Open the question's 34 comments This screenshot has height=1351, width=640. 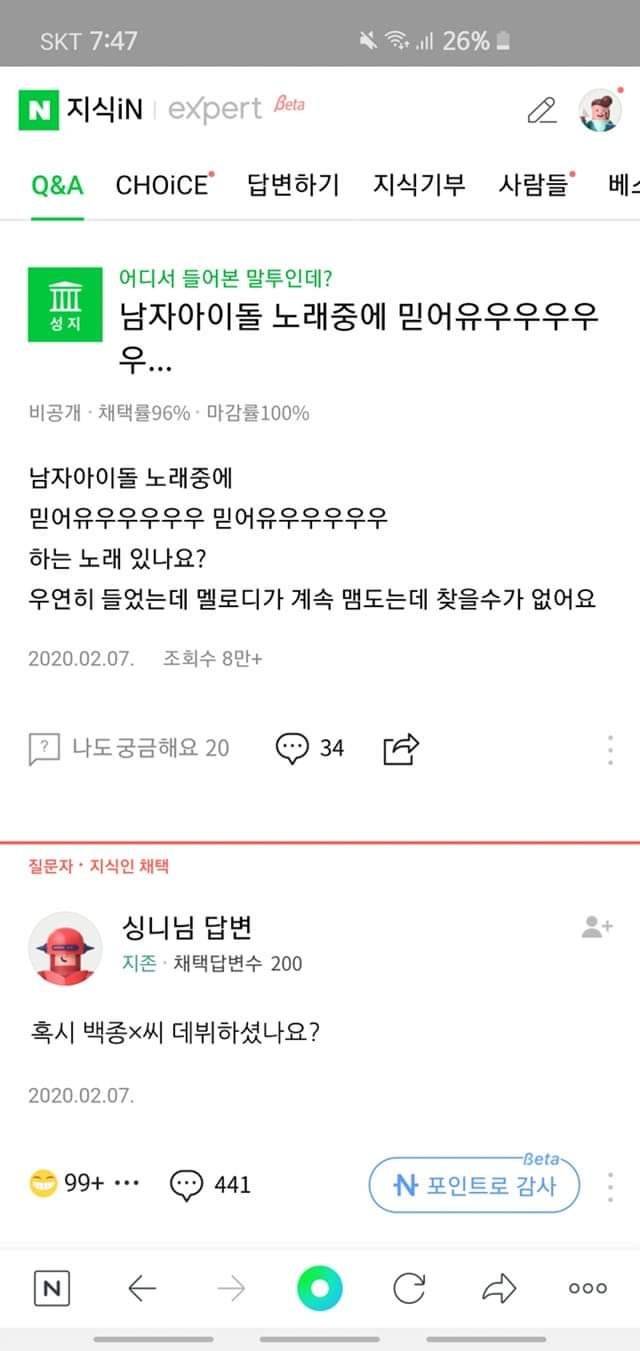click(x=310, y=747)
